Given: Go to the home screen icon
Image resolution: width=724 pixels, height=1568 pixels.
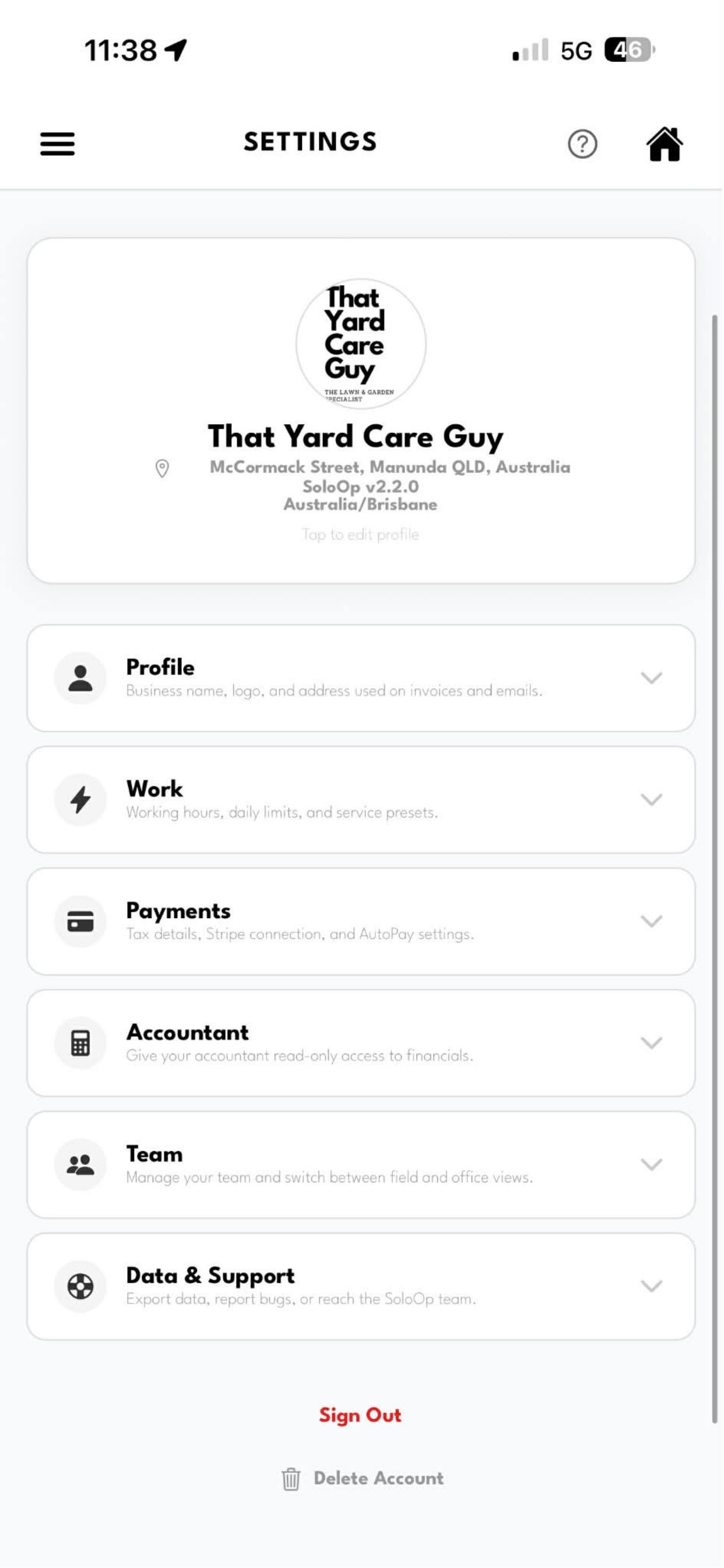Looking at the screenshot, I should pos(664,144).
